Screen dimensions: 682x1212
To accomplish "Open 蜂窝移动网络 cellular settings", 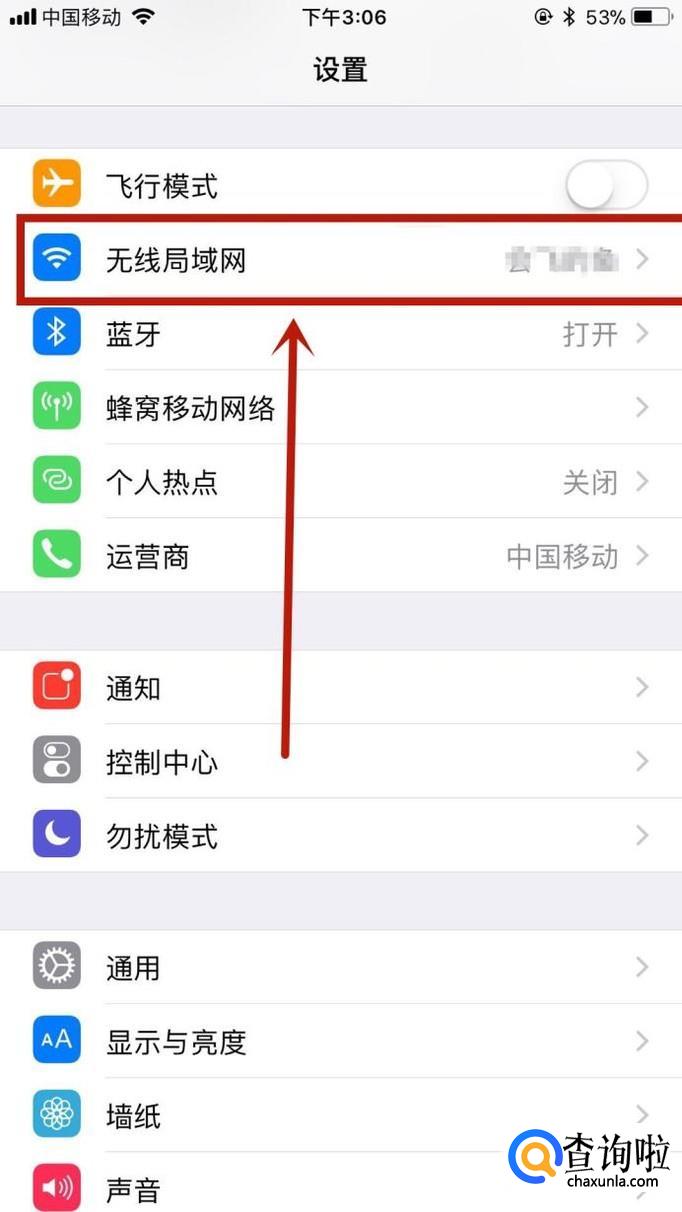I will [341, 408].
